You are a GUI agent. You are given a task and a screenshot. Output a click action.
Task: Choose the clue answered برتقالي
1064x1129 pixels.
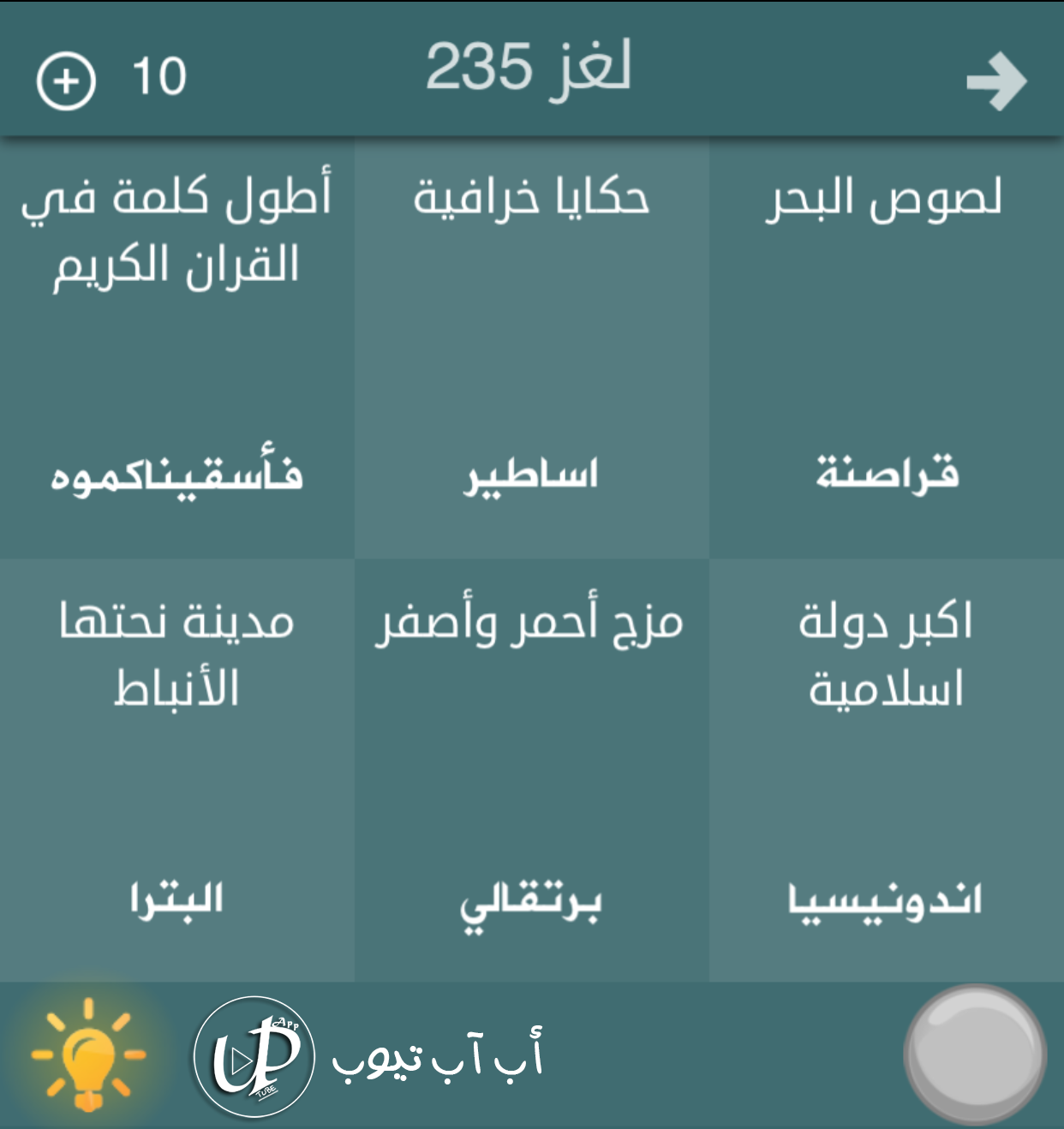click(x=531, y=769)
